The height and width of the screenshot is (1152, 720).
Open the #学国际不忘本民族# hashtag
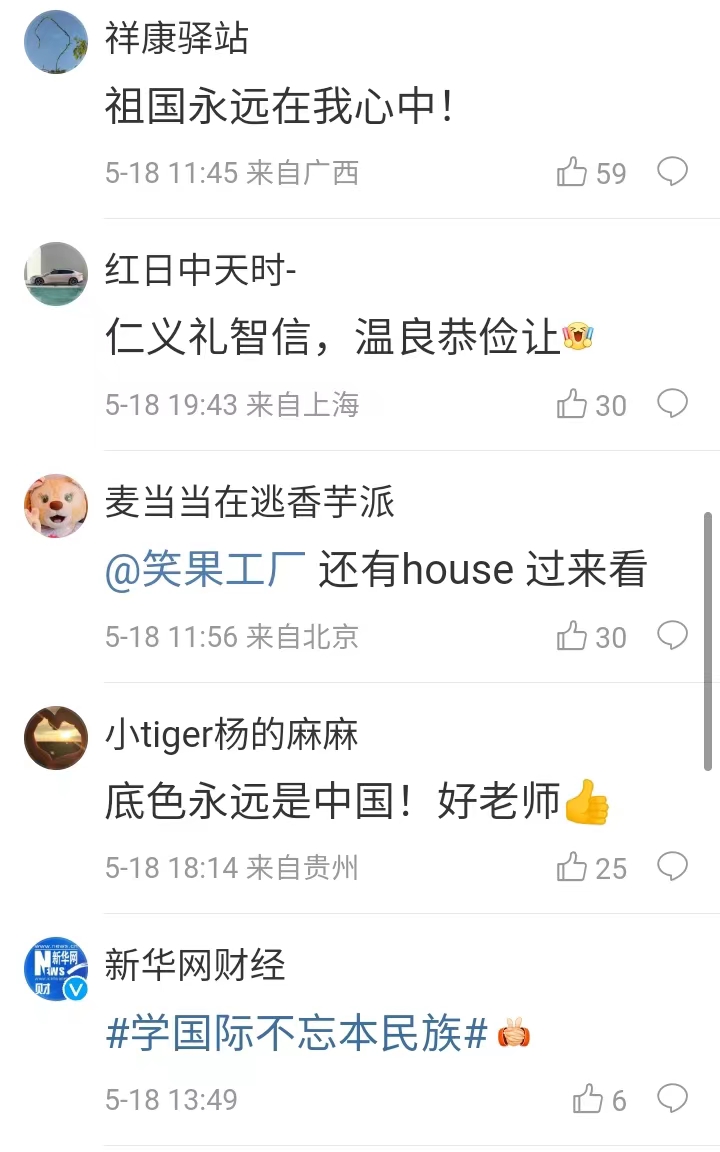click(296, 1033)
